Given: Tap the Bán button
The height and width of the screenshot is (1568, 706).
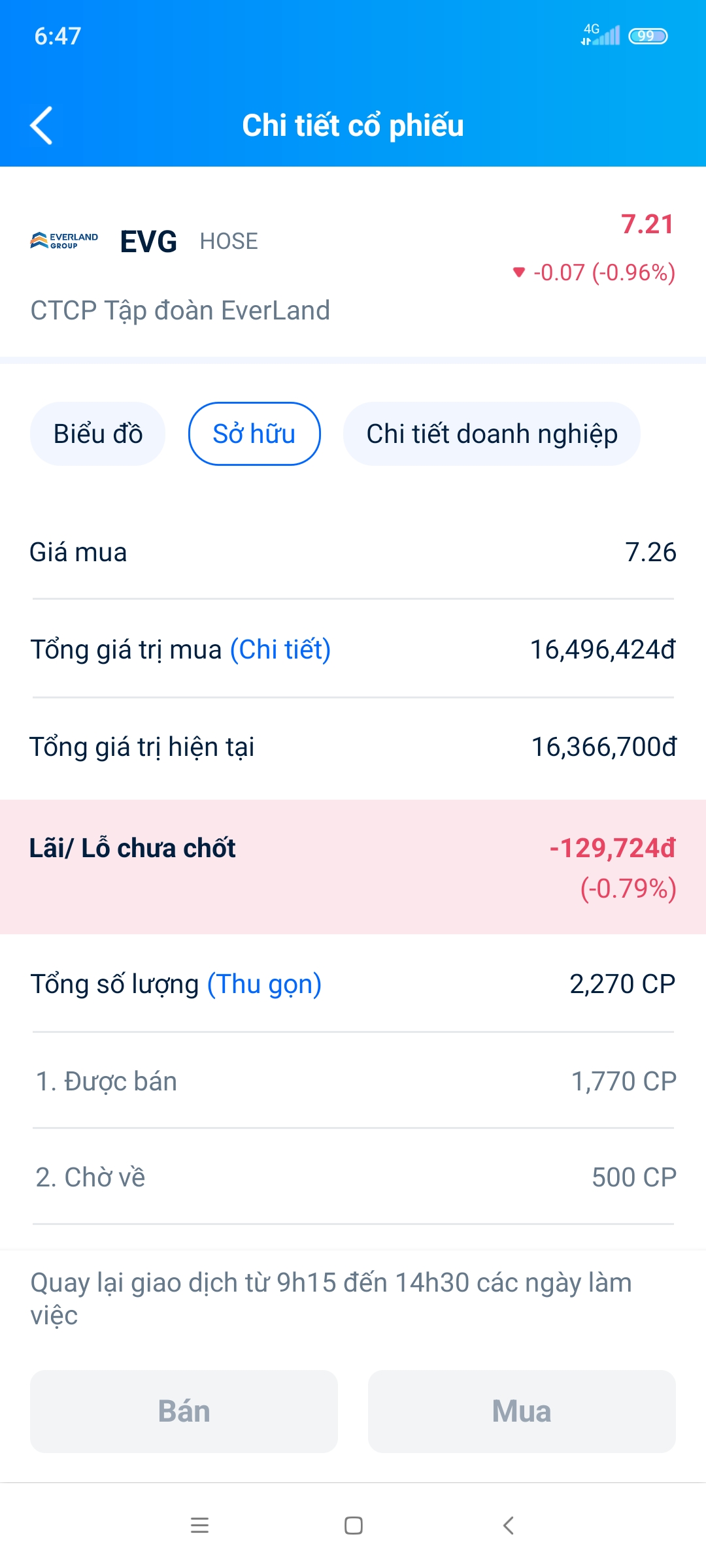Looking at the screenshot, I should 184,1411.
